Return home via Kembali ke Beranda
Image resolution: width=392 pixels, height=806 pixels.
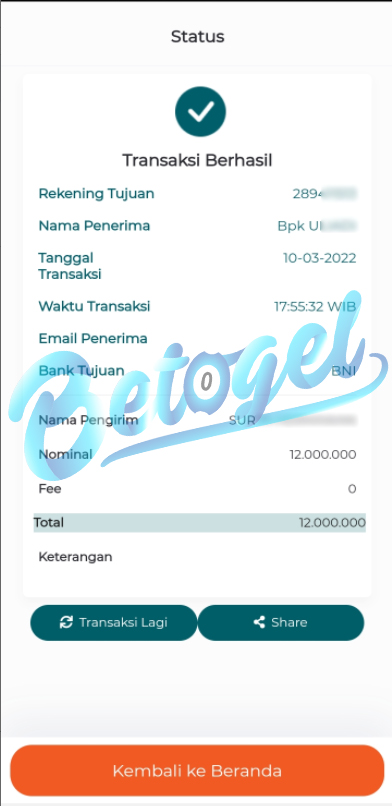point(197,771)
